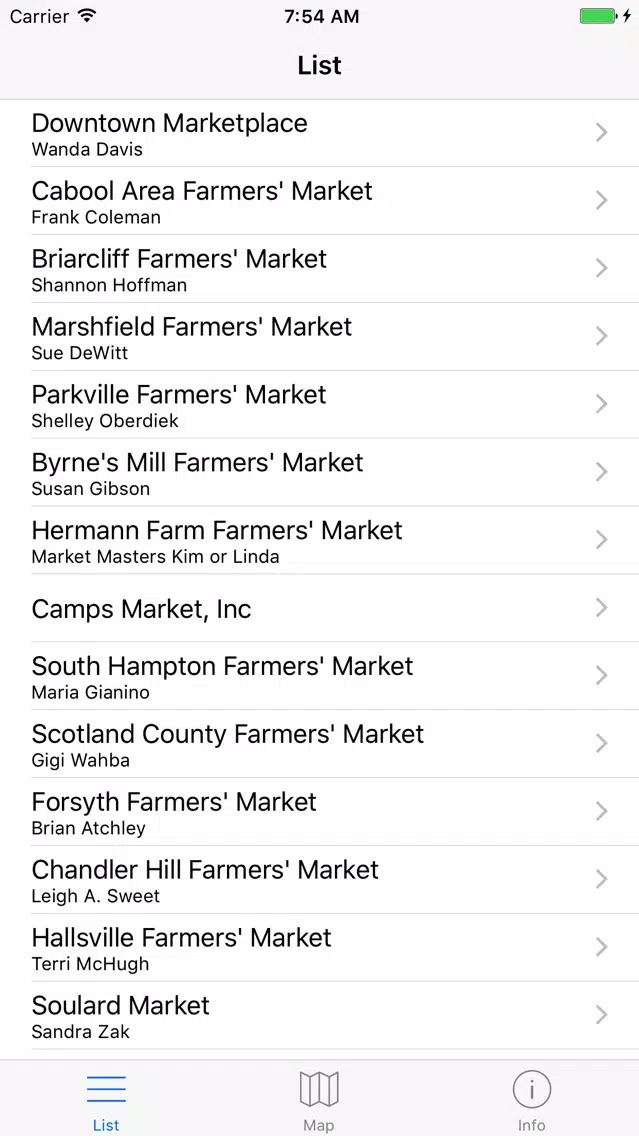The image size is (639, 1136).
Task: Open Downtown Marketplace listing
Action: tap(320, 133)
